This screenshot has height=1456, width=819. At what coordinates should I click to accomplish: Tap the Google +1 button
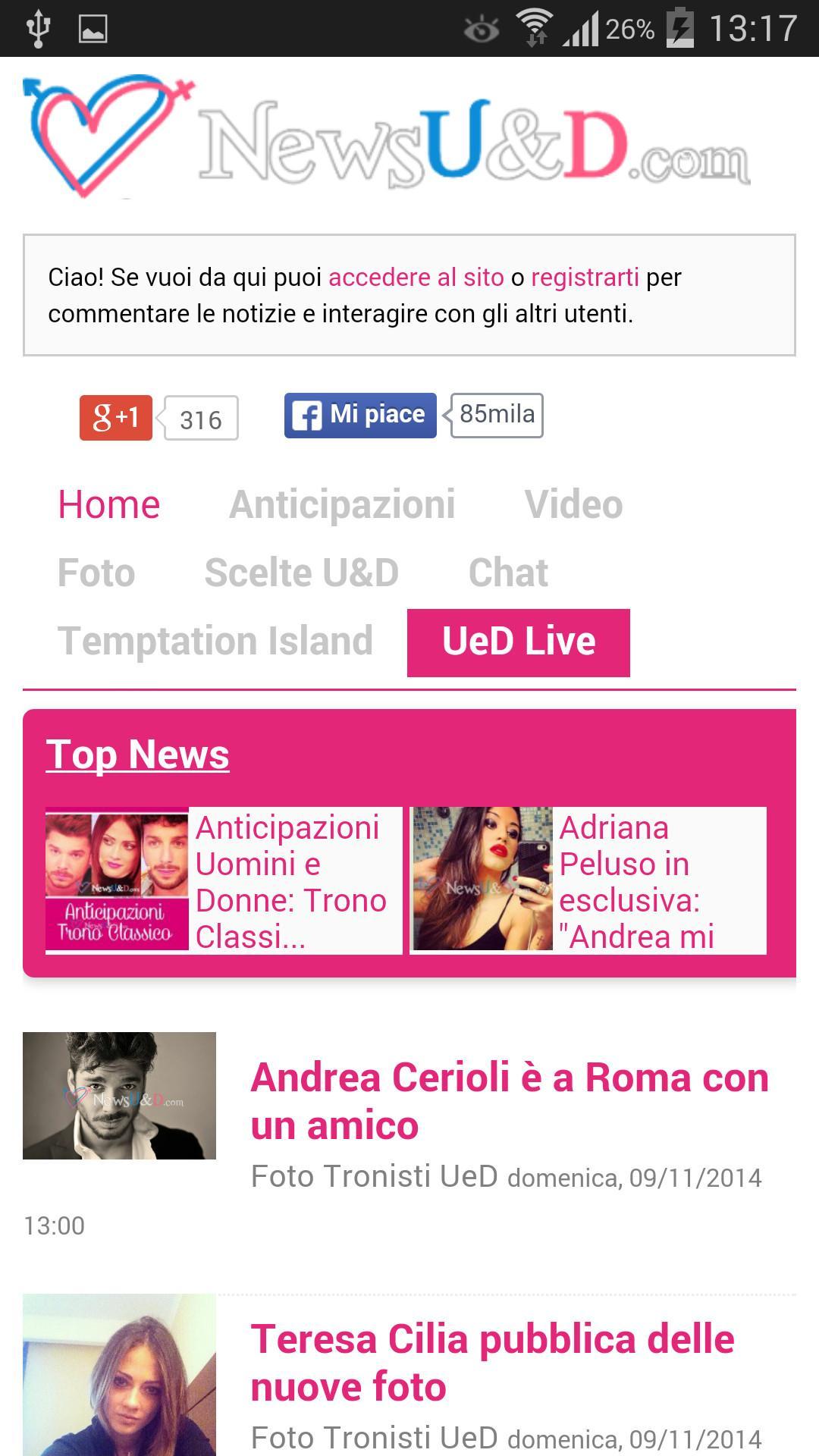pyautogui.click(x=116, y=418)
